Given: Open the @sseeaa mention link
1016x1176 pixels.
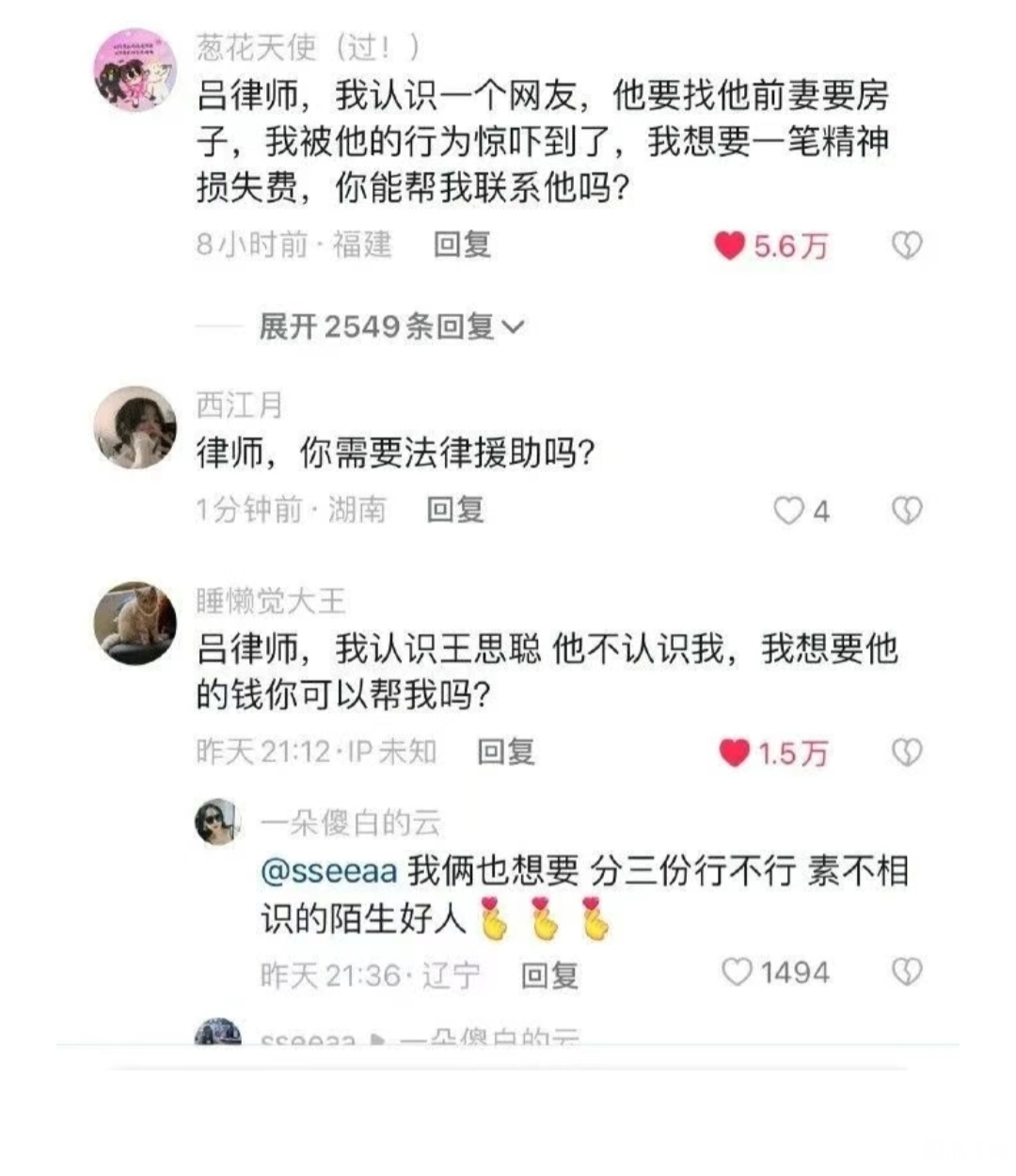Looking at the screenshot, I should 329,871.
